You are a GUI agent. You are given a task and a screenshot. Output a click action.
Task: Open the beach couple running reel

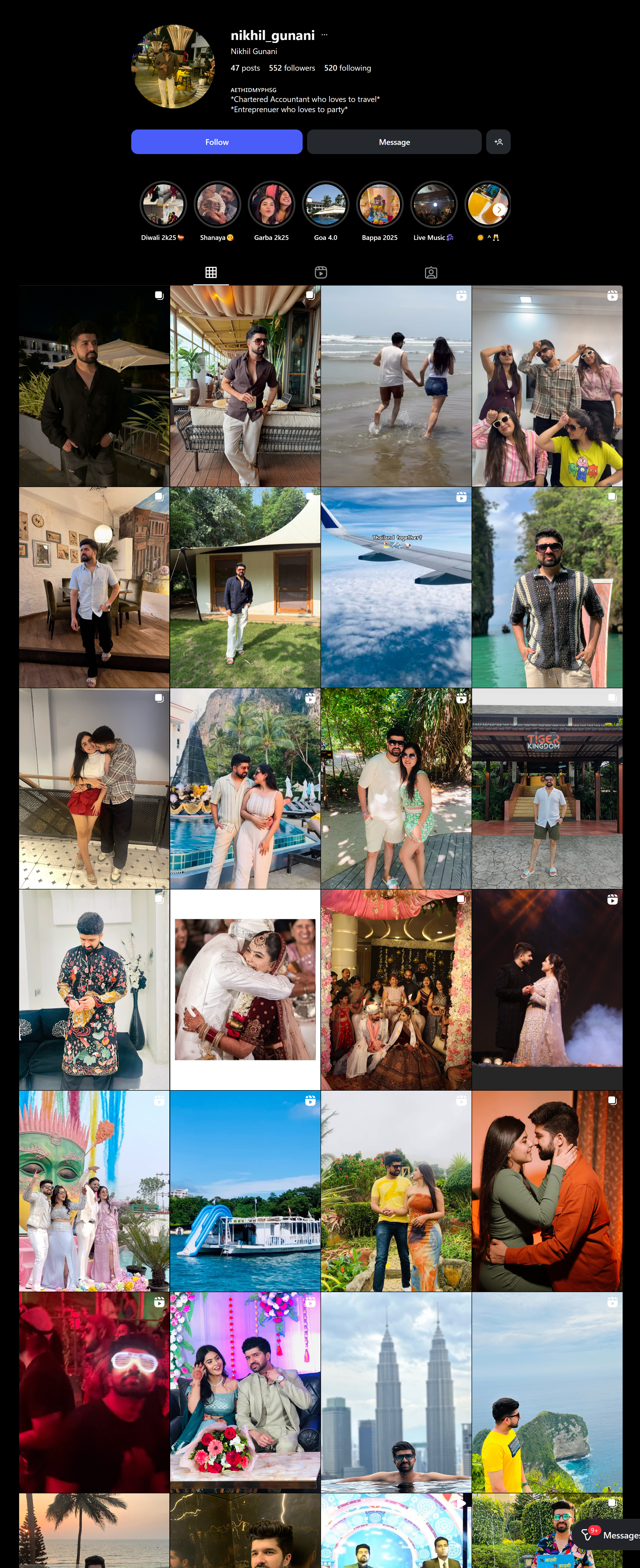point(396,386)
